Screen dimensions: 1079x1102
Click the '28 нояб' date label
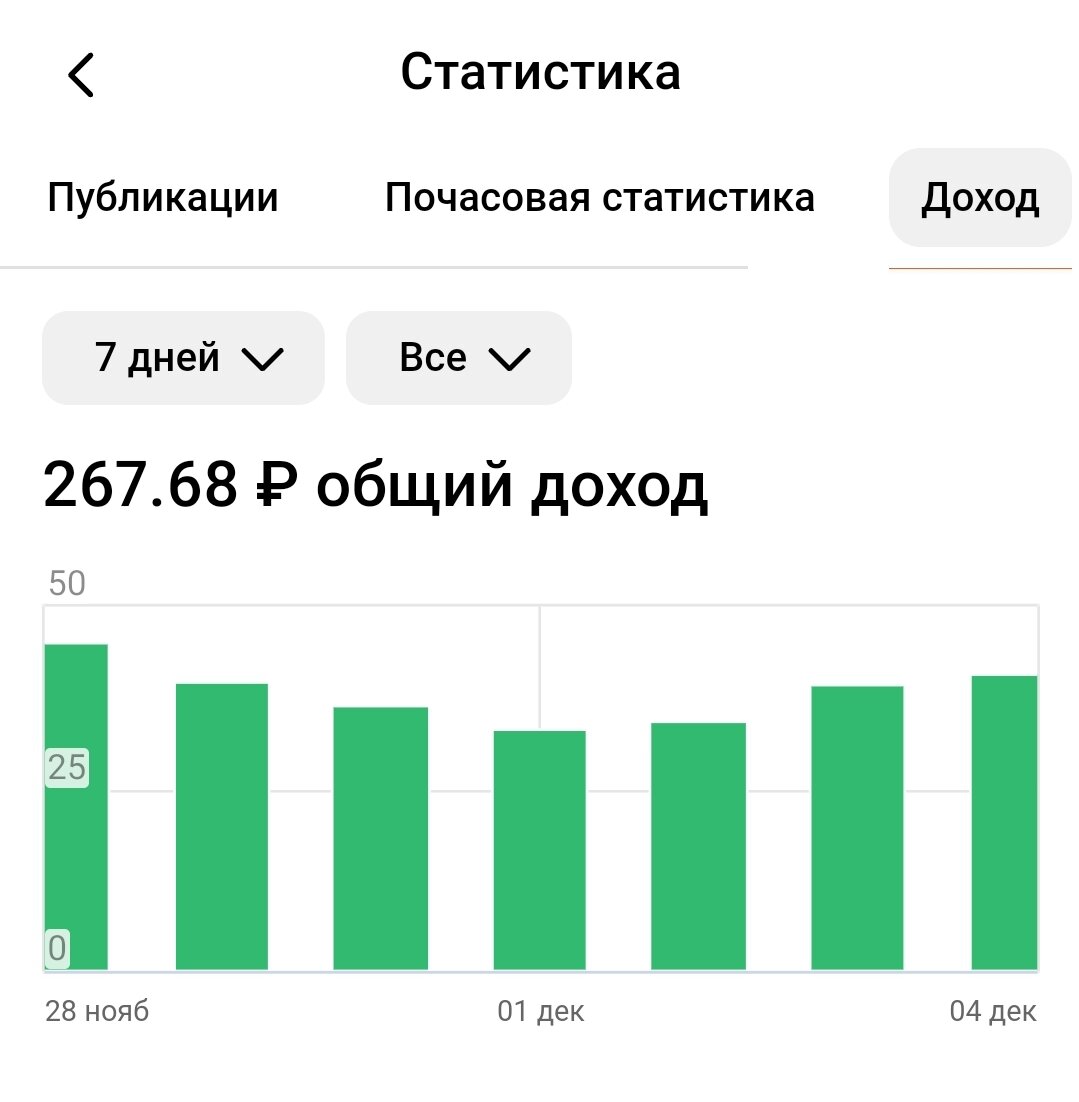pos(98,1011)
